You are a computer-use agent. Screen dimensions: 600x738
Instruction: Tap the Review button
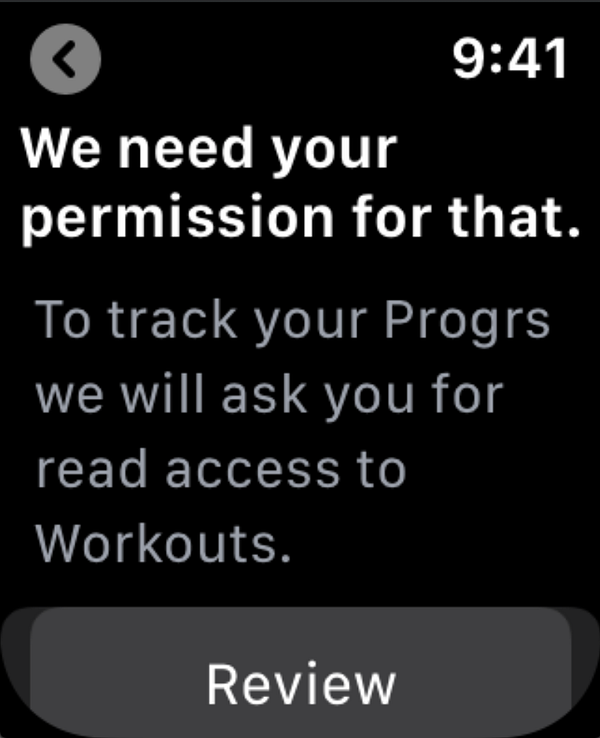point(300,682)
